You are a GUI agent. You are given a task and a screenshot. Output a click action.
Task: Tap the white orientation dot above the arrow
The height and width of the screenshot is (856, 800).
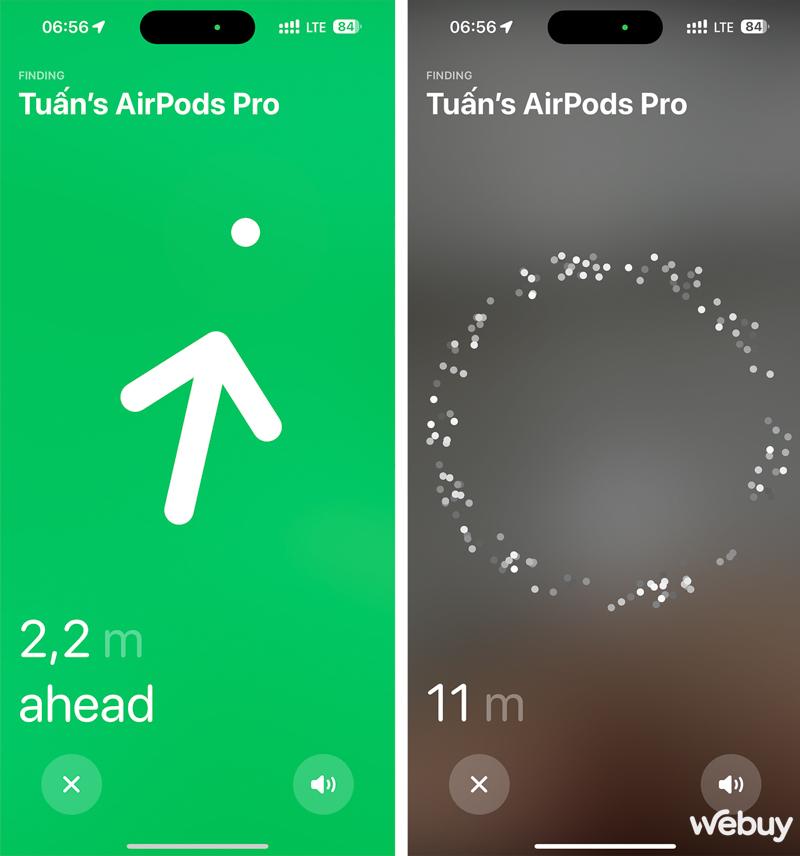click(243, 232)
